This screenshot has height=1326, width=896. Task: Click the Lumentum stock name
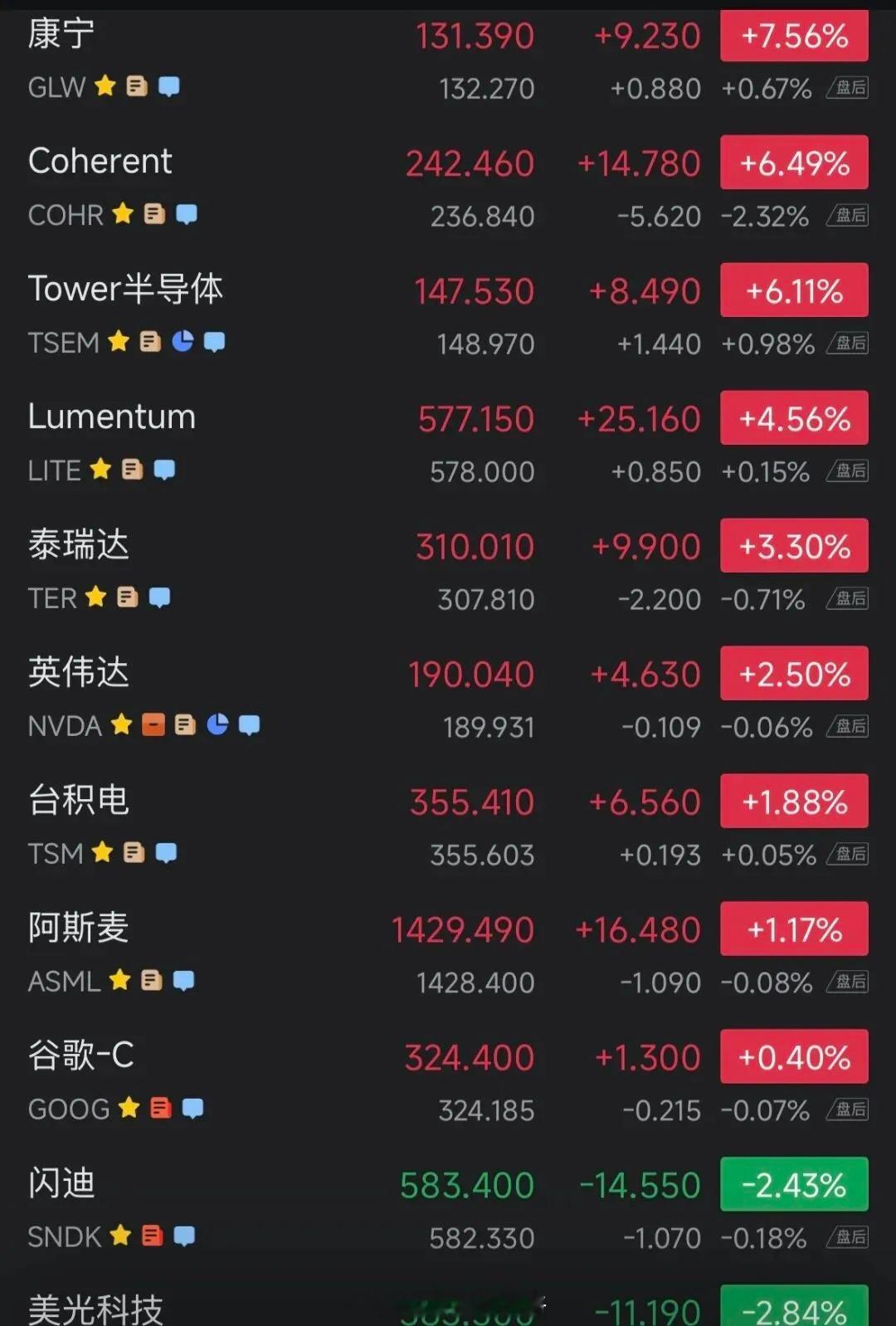(111, 417)
